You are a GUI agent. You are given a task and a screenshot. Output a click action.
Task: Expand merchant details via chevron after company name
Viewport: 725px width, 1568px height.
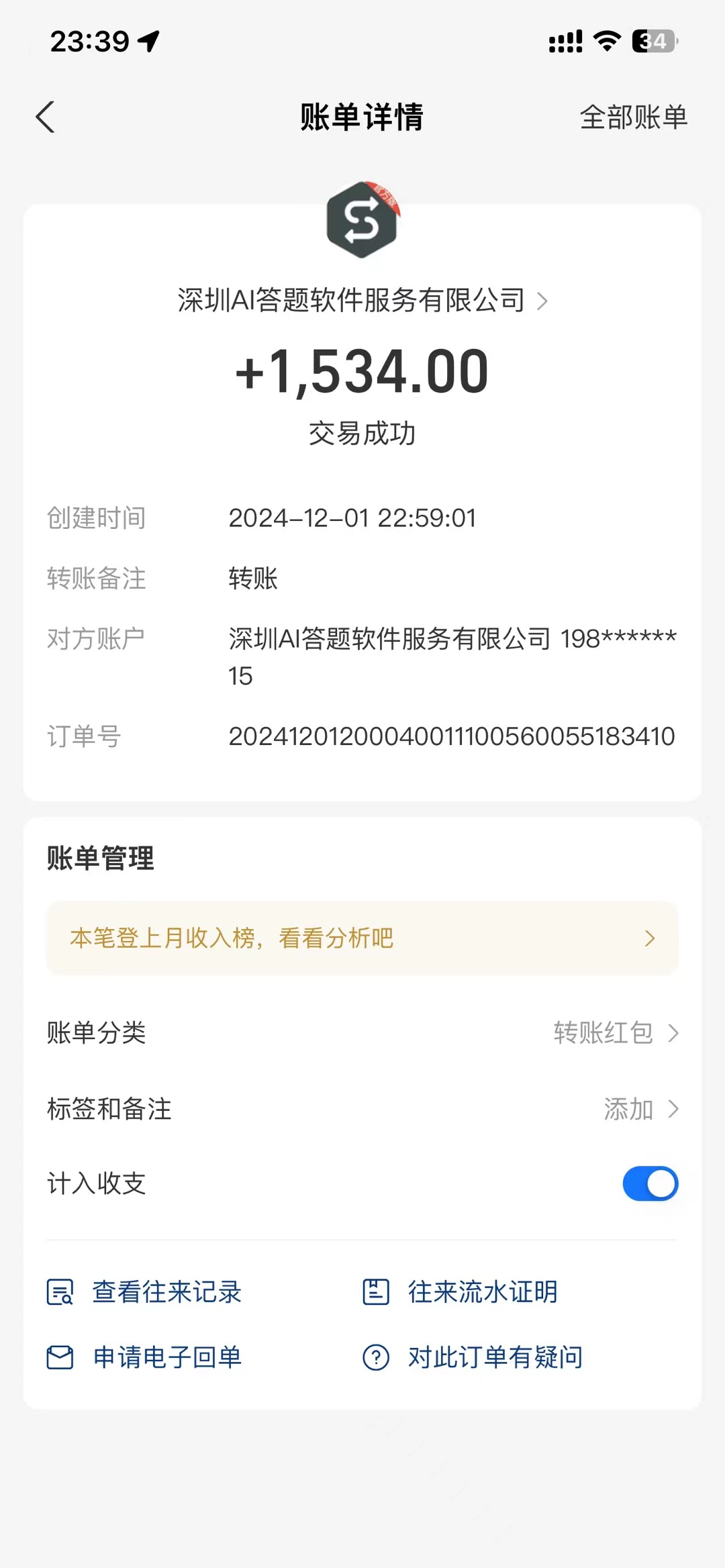tap(541, 301)
